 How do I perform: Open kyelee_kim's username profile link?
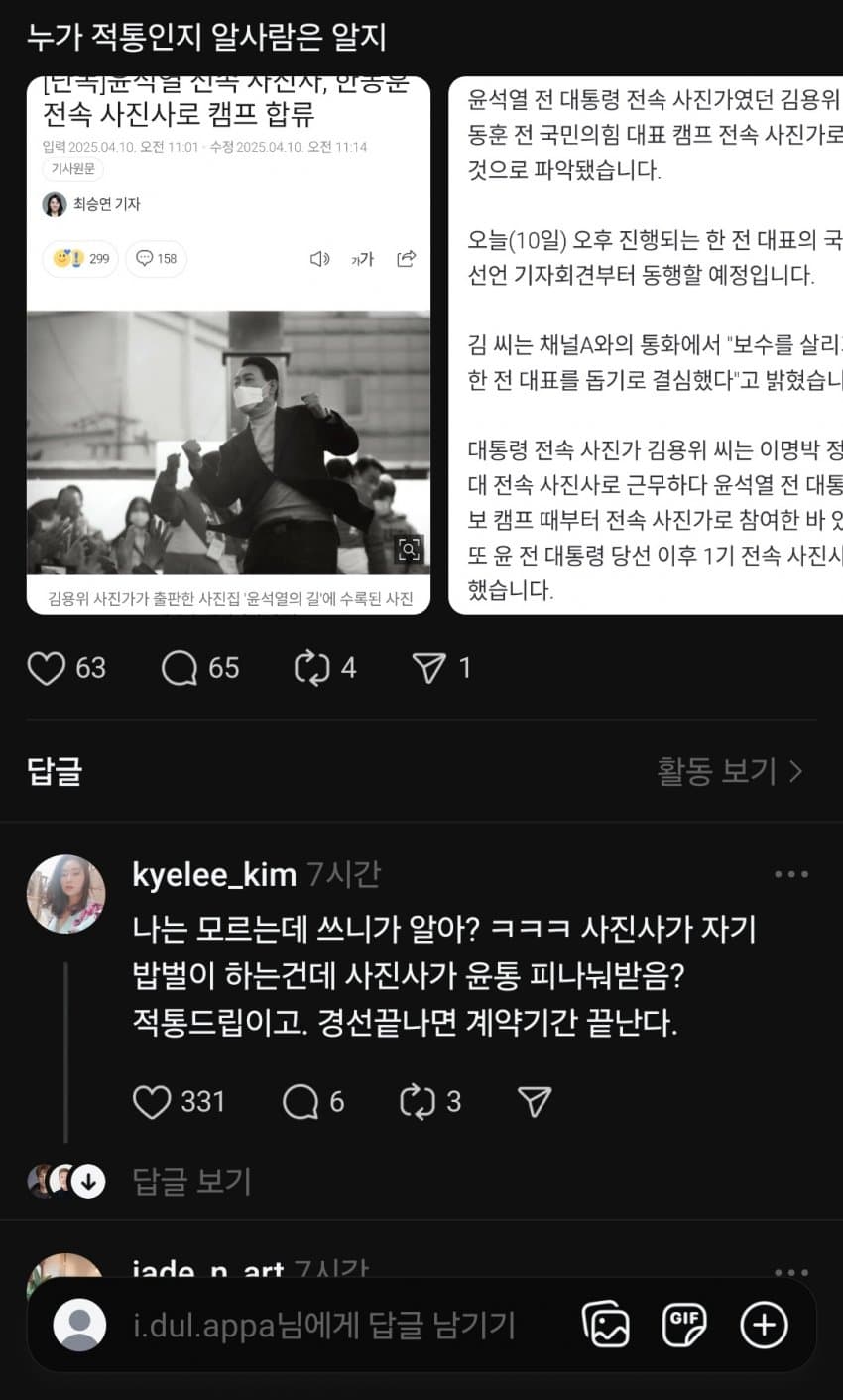(214, 875)
